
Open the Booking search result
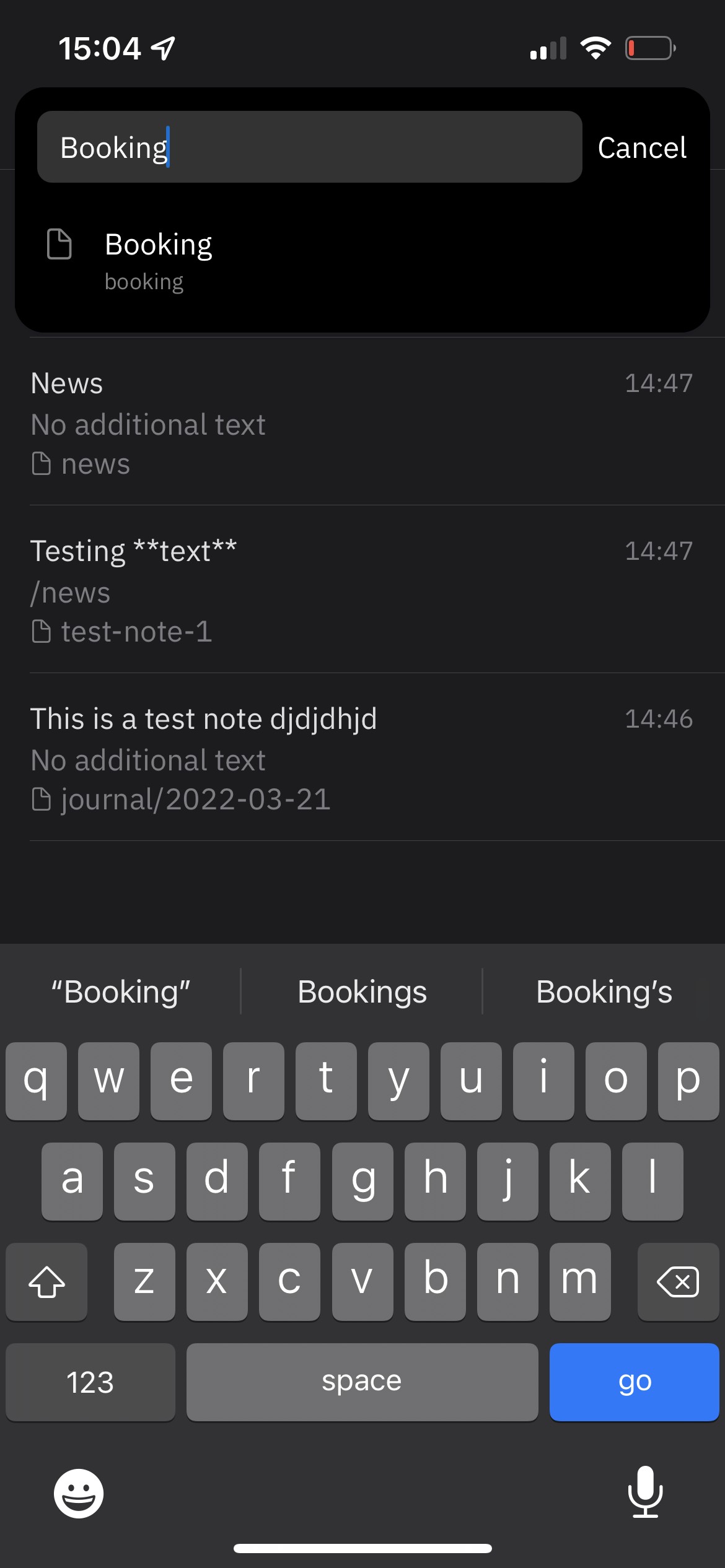[x=362, y=261]
